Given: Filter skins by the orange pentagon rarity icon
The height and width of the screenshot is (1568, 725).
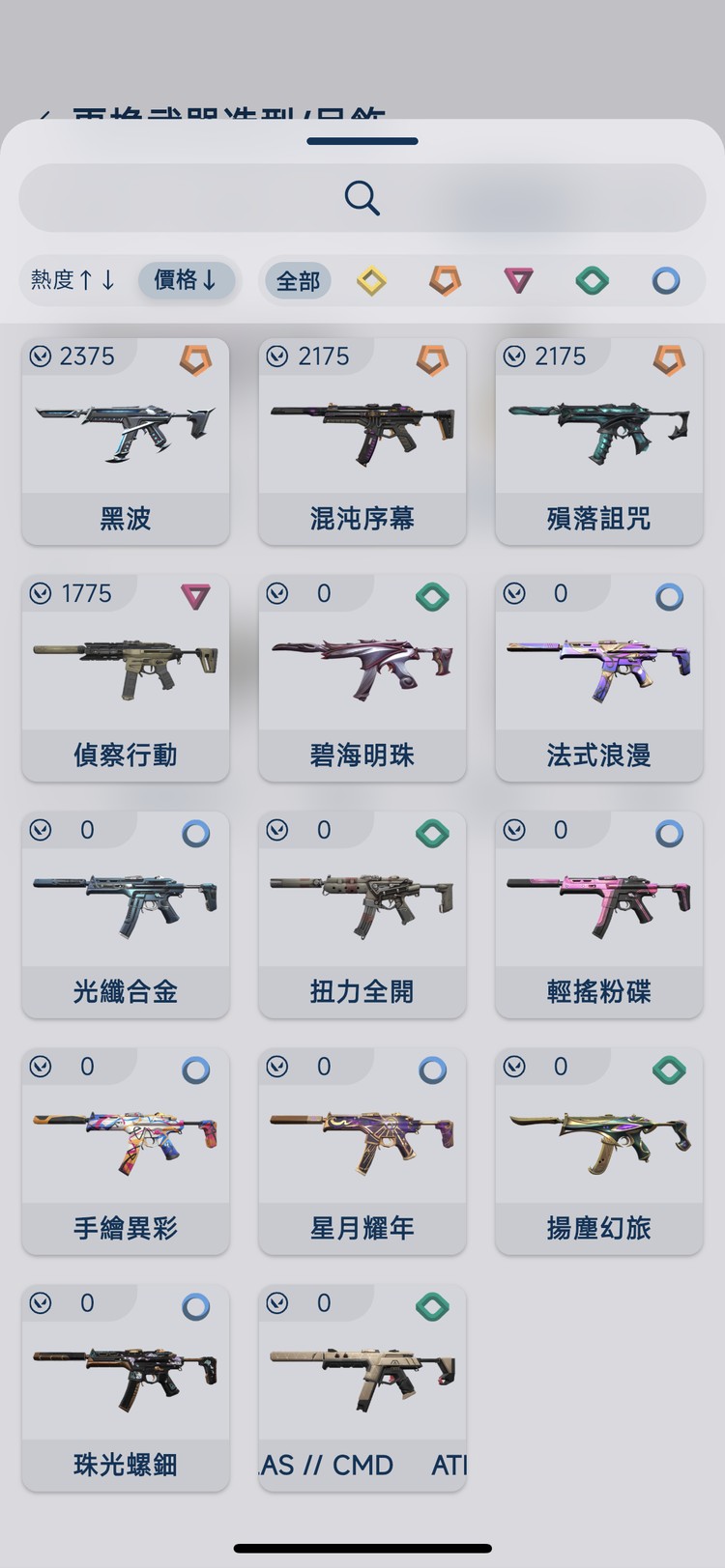Looking at the screenshot, I should pyautogui.click(x=445, y=281).
